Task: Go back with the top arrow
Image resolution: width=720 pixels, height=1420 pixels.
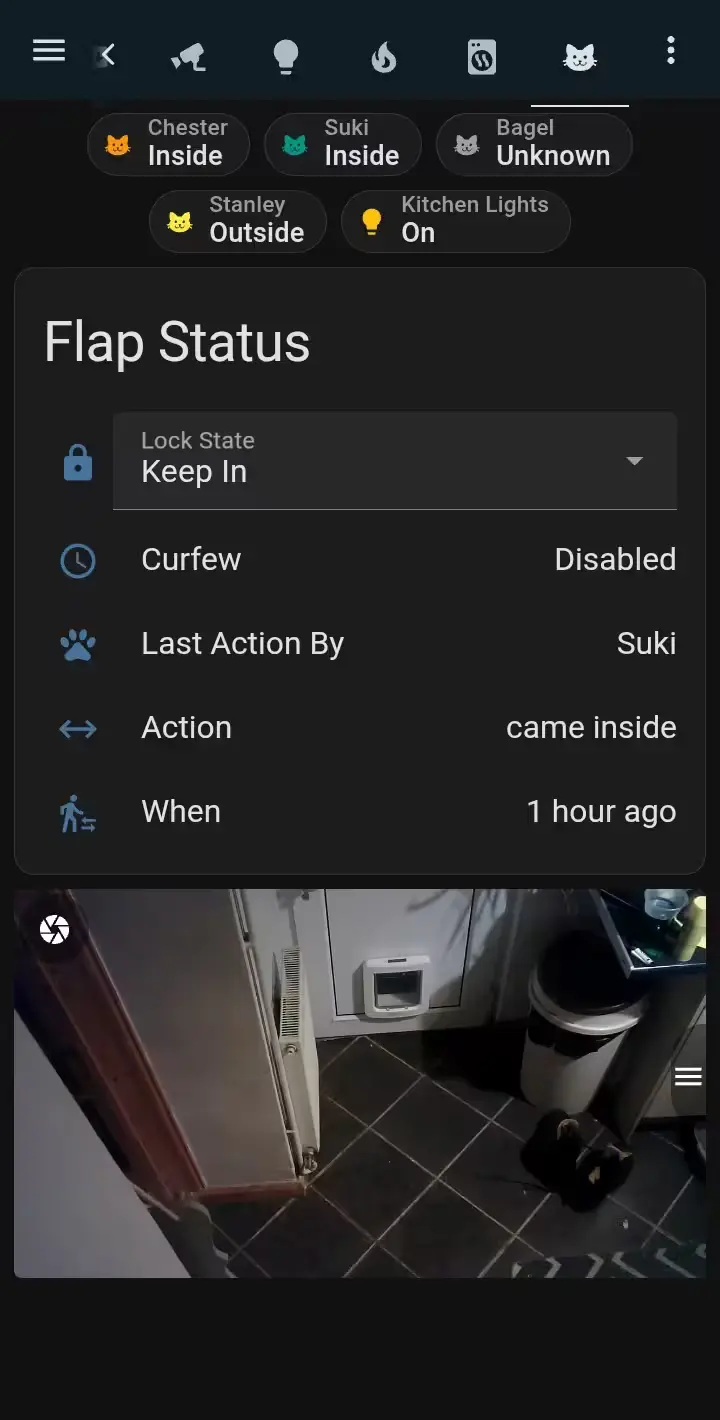Action: pos(108,55)
